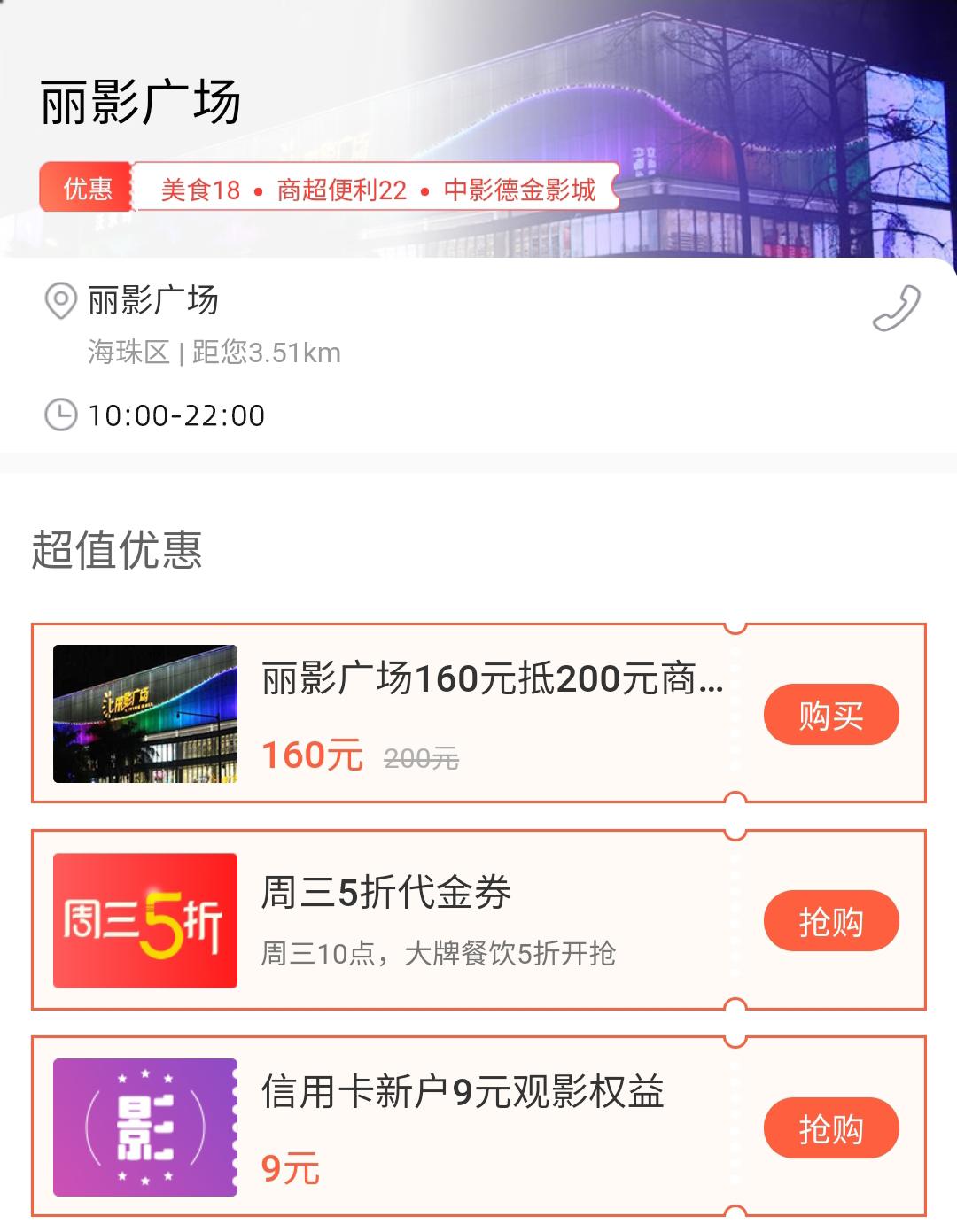Tap 抢购 for the 9元 movie deal
This screenshot has height=1232, width=957.
(x=830, y=1127)
